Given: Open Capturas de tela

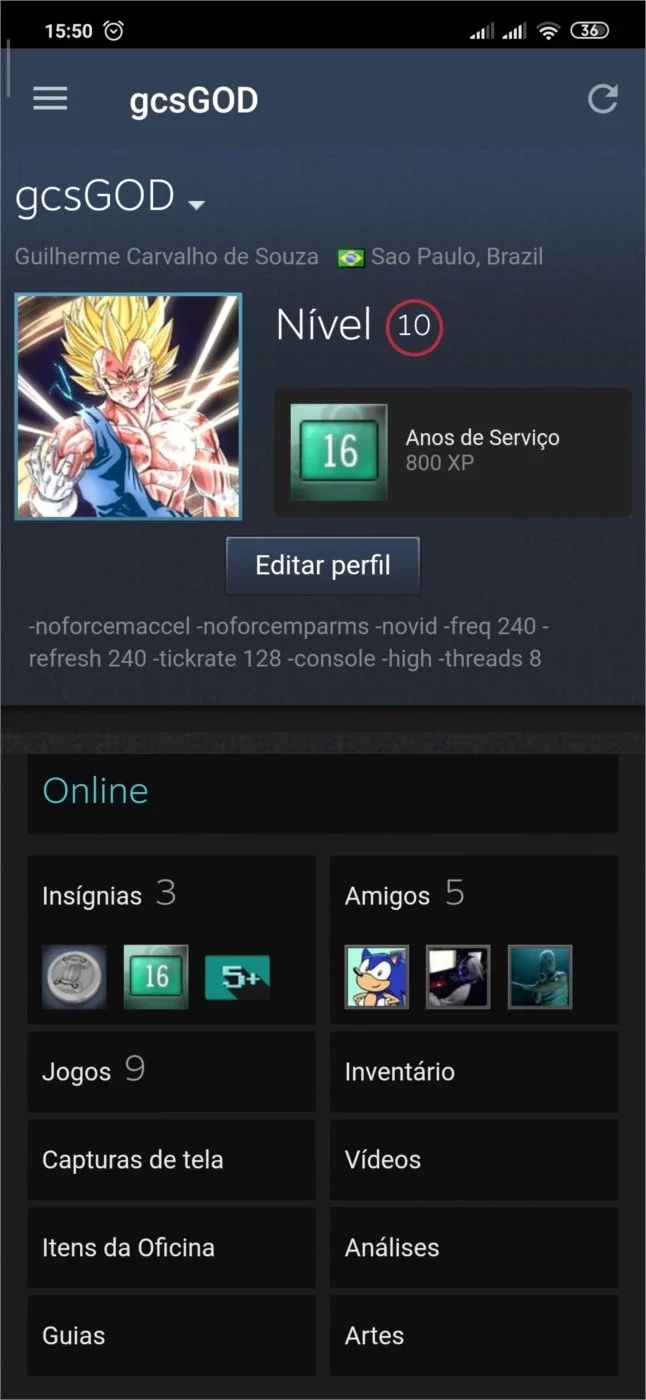Looking at the screenshot, I should pos(171,1160).
